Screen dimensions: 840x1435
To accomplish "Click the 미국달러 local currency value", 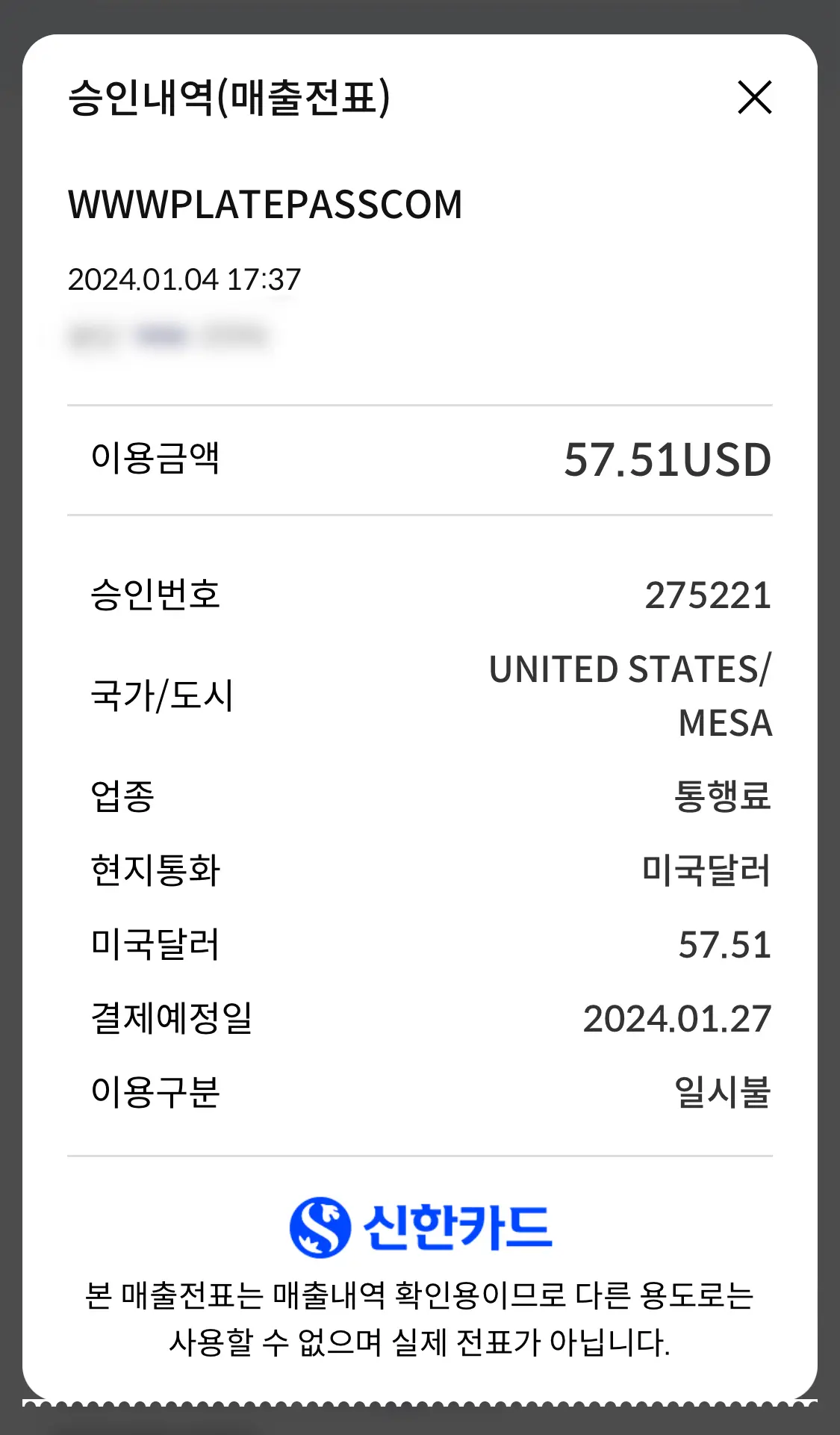I will [x=707, y=870].
